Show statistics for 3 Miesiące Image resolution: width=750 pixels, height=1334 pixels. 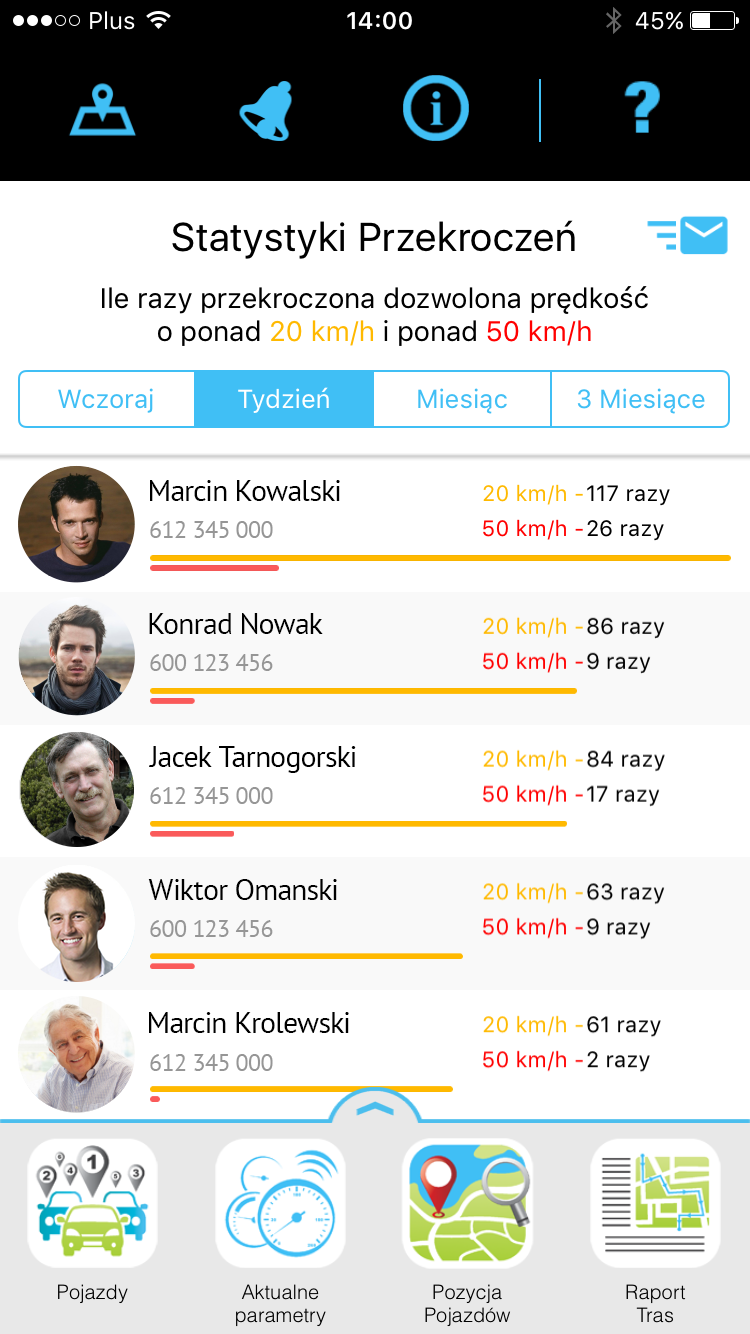641,400
